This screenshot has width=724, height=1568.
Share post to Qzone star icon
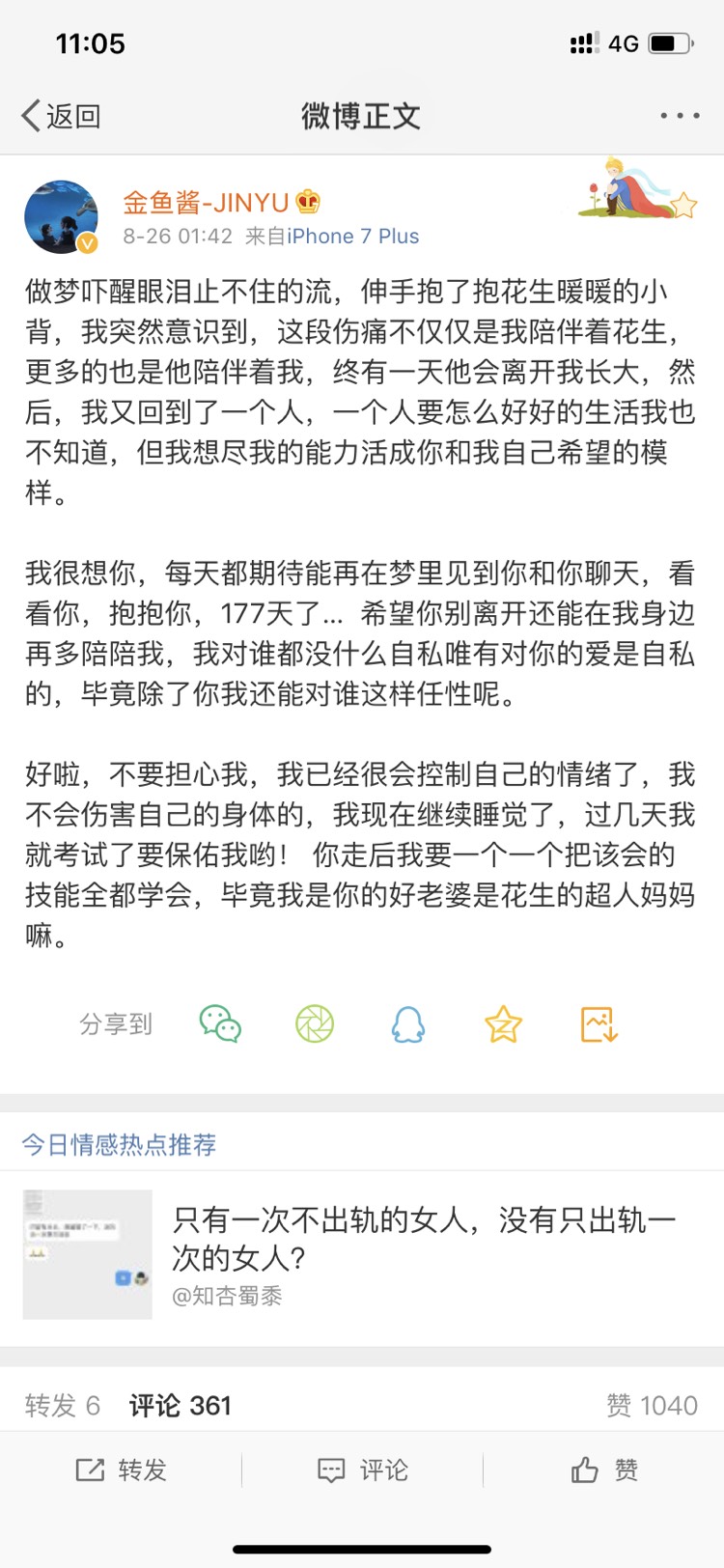pos(503,1023)
